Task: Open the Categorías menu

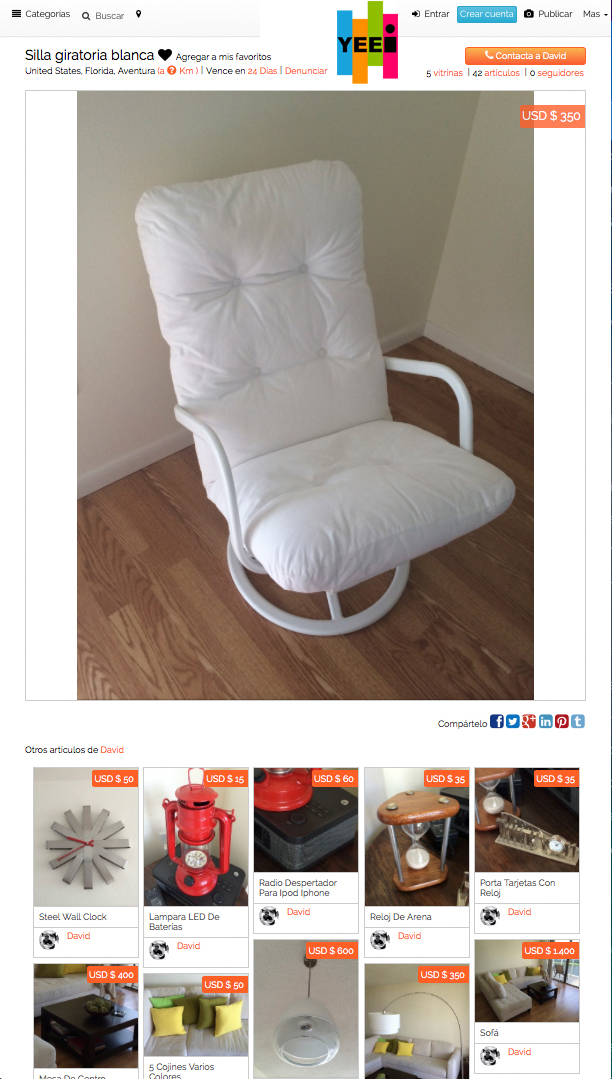Action: click(x=41, y=14)
